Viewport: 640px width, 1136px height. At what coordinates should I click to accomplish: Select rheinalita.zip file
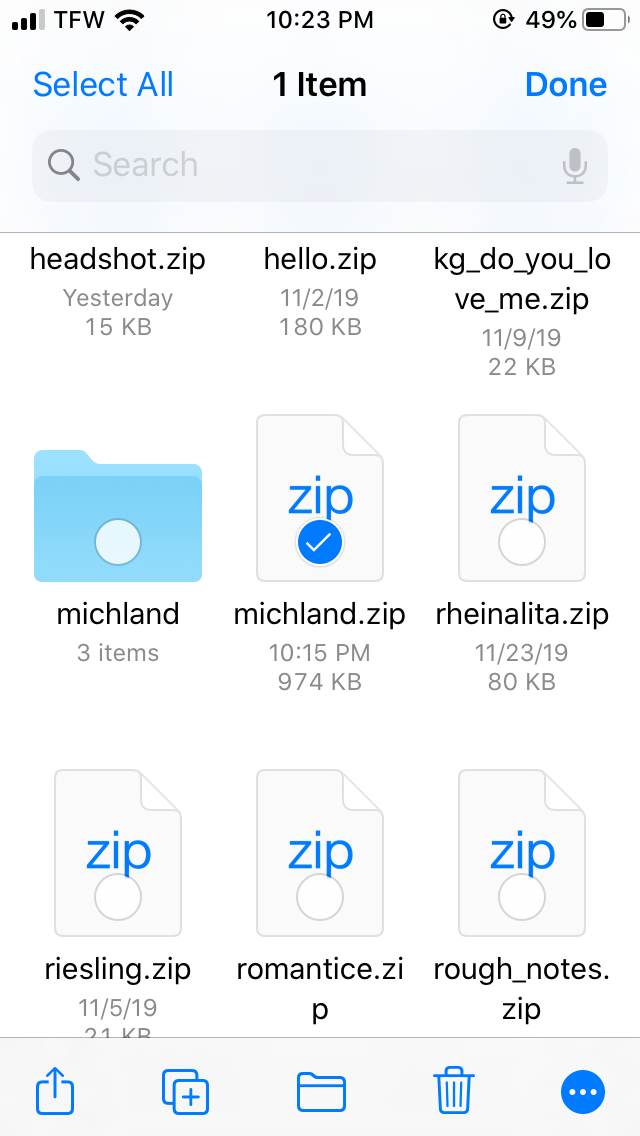pyautogui.click(x=522, y=542)
